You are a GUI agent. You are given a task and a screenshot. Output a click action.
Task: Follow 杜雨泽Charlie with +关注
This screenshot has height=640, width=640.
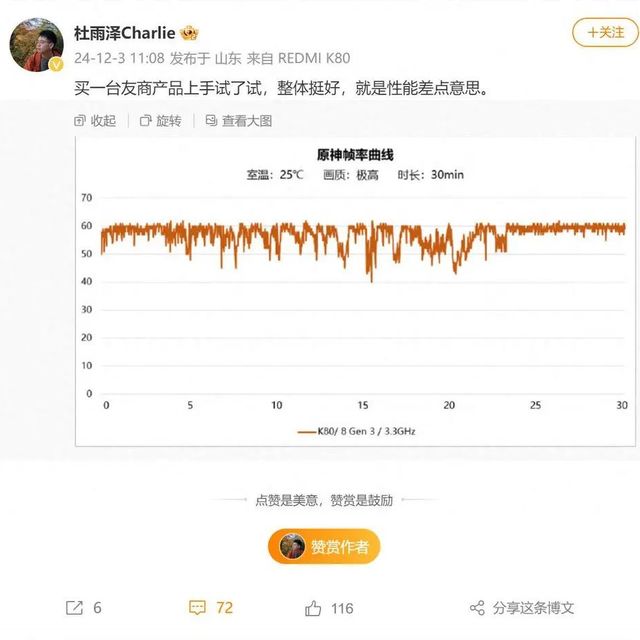click(605, 32)
